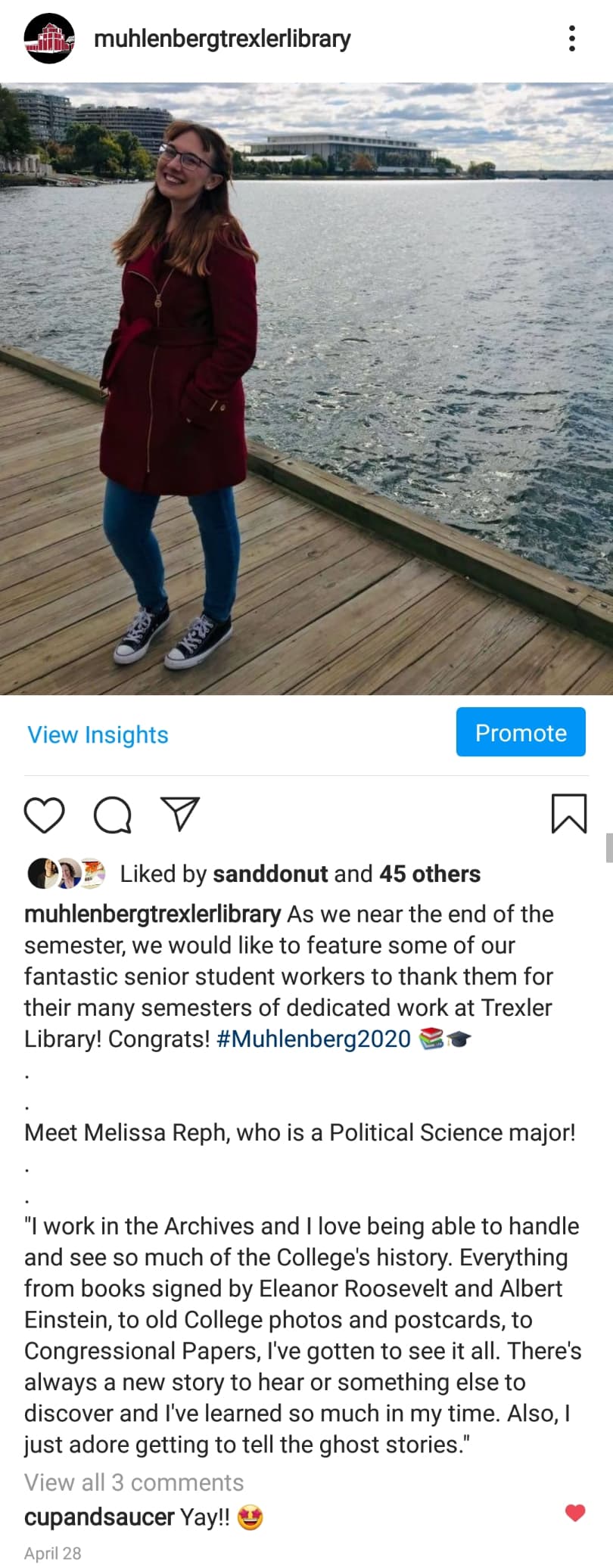
Task: Open the muhlenbergtrexlerlibrary profile from the header
Action: pyautogui.click(x=222, y=39)
